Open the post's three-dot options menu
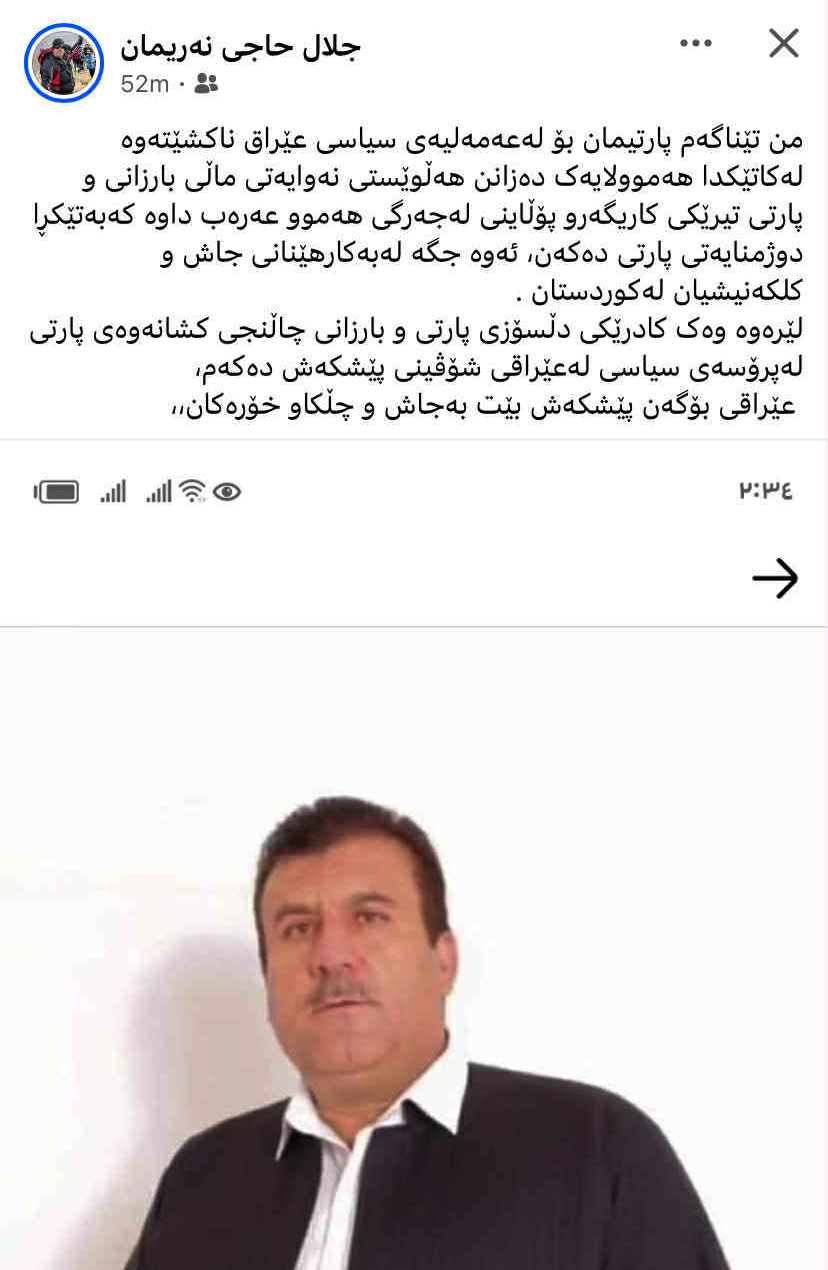 (x=696, y=43)
